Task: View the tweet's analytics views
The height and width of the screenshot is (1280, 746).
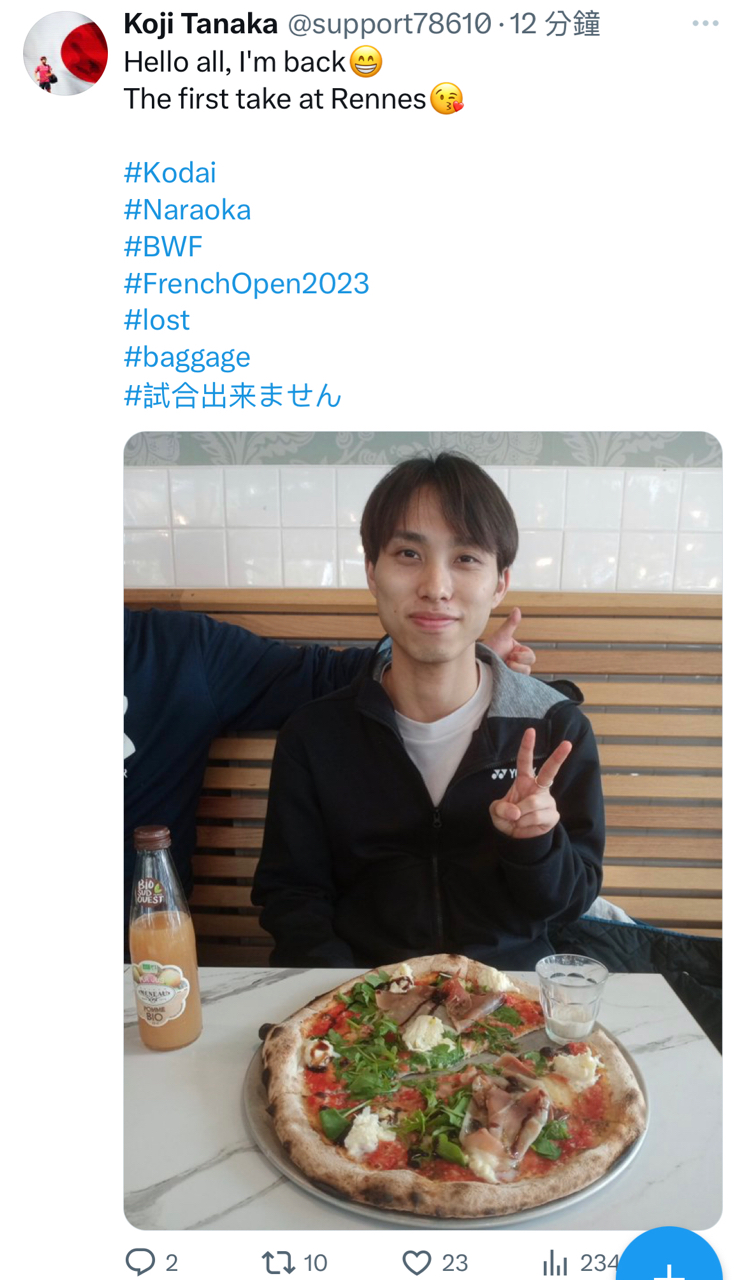Action: [556, 1262]
